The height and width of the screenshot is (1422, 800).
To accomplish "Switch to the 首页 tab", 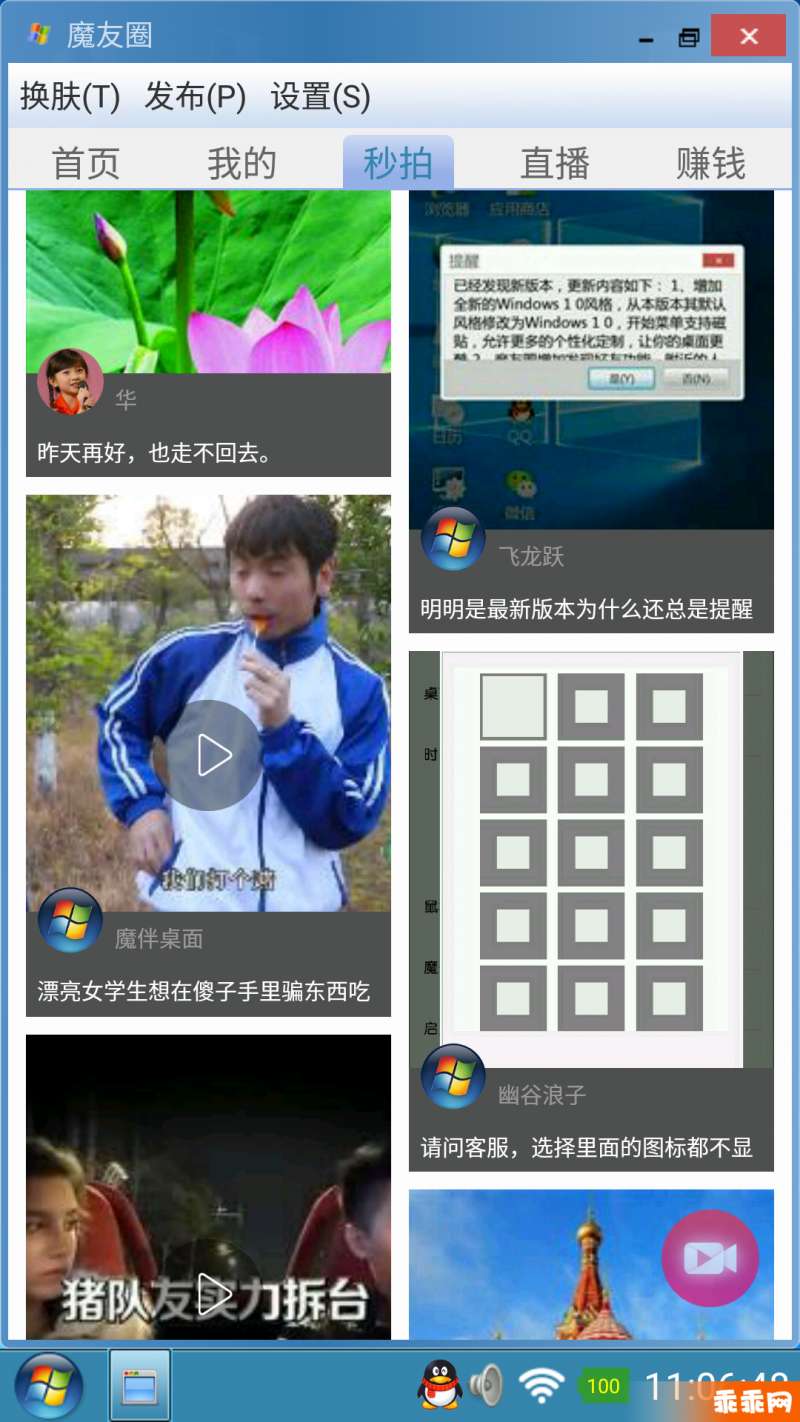I will coord(86,163).
